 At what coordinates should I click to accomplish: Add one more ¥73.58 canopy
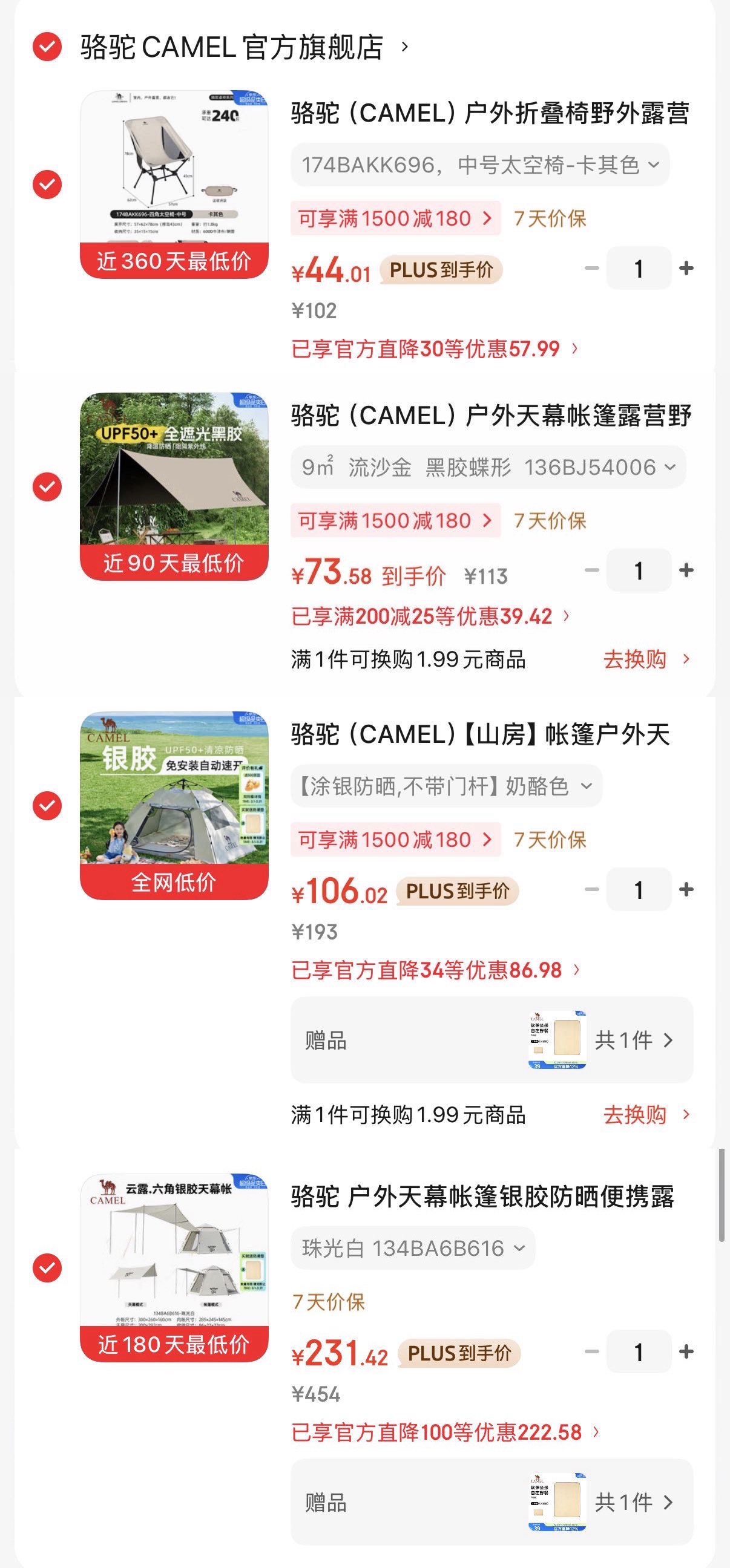point(686,570)
